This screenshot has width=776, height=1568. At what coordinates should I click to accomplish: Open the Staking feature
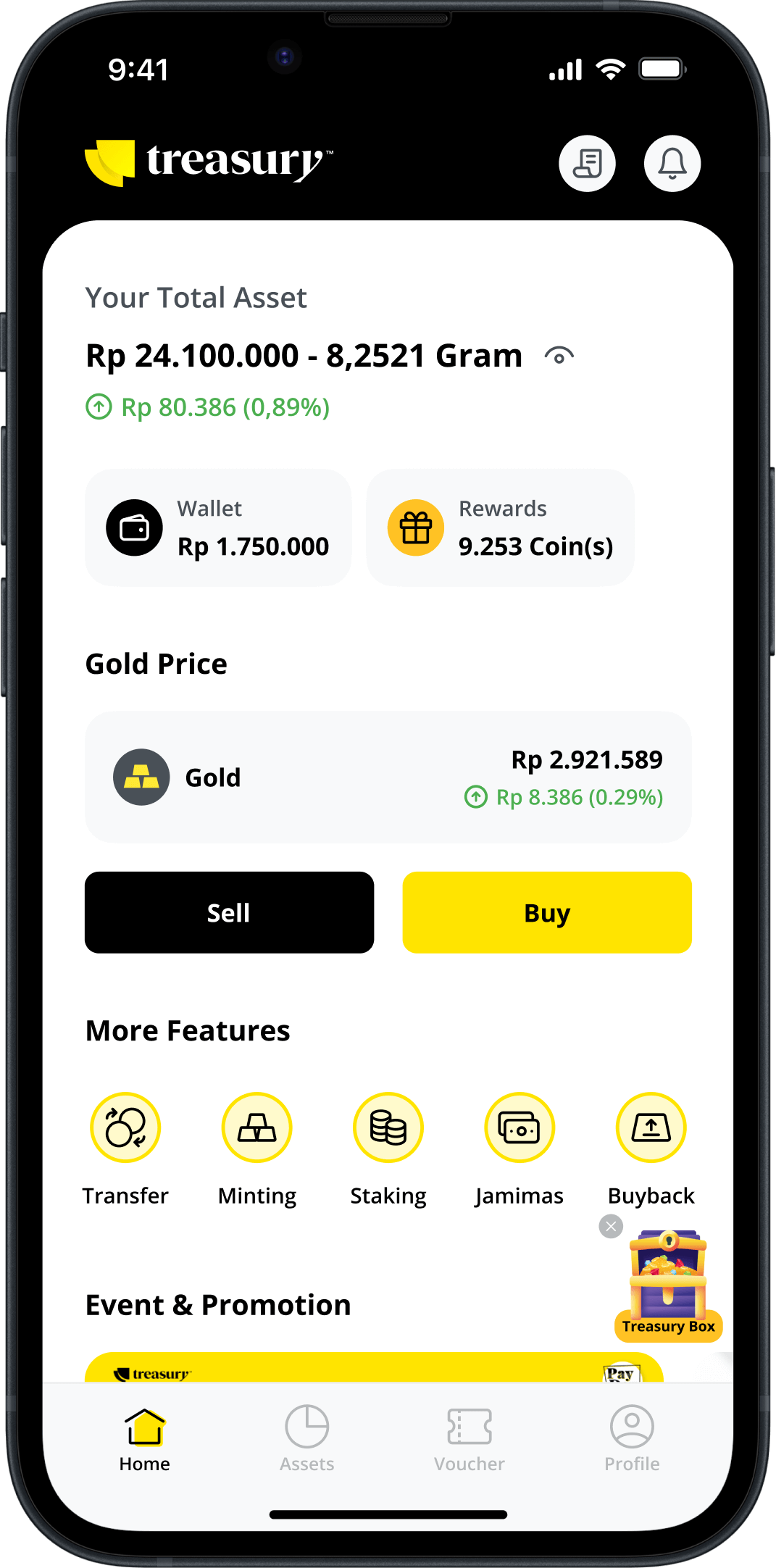(388, 1127)
